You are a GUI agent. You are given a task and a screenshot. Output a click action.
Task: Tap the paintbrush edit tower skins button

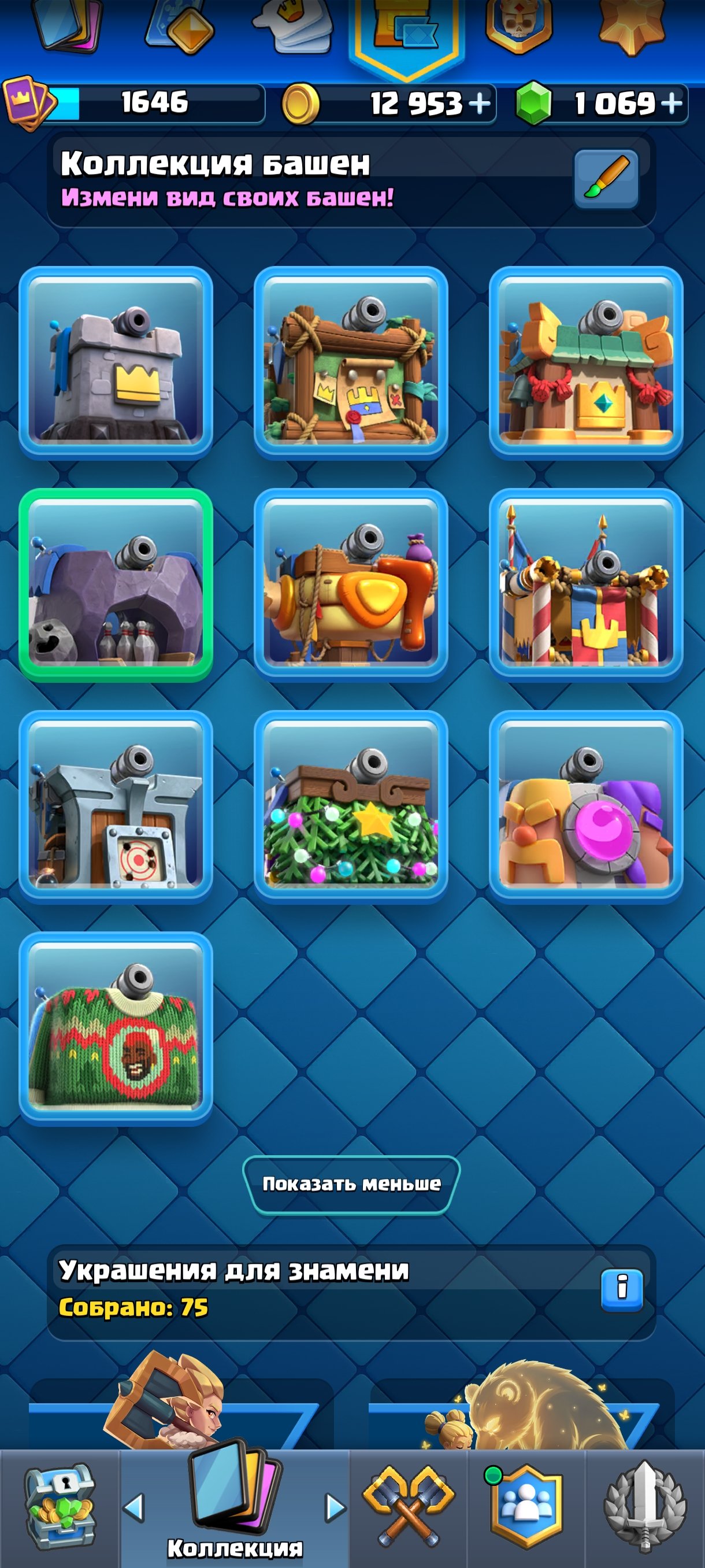tap(606, 180)
